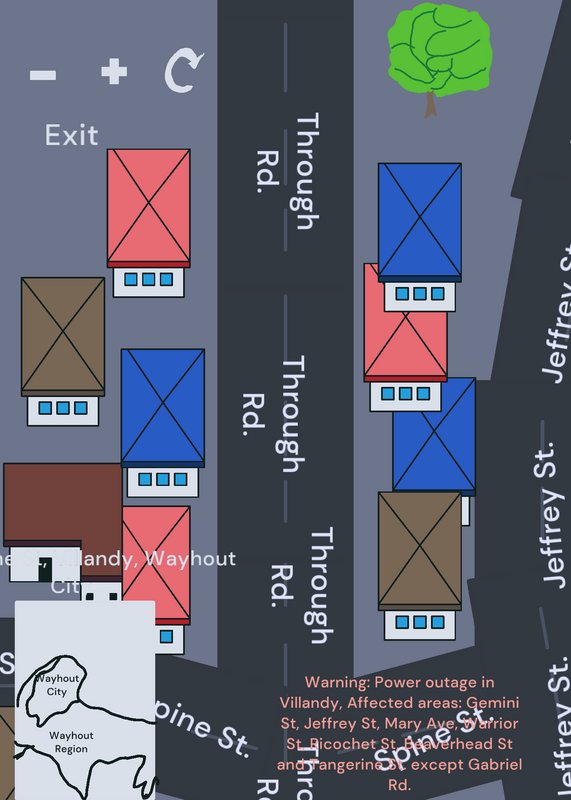Open the Wayhout Region minimap
The width and height of the screenshot is (571, 800).
pyautogui.click(x=85, y=700)
